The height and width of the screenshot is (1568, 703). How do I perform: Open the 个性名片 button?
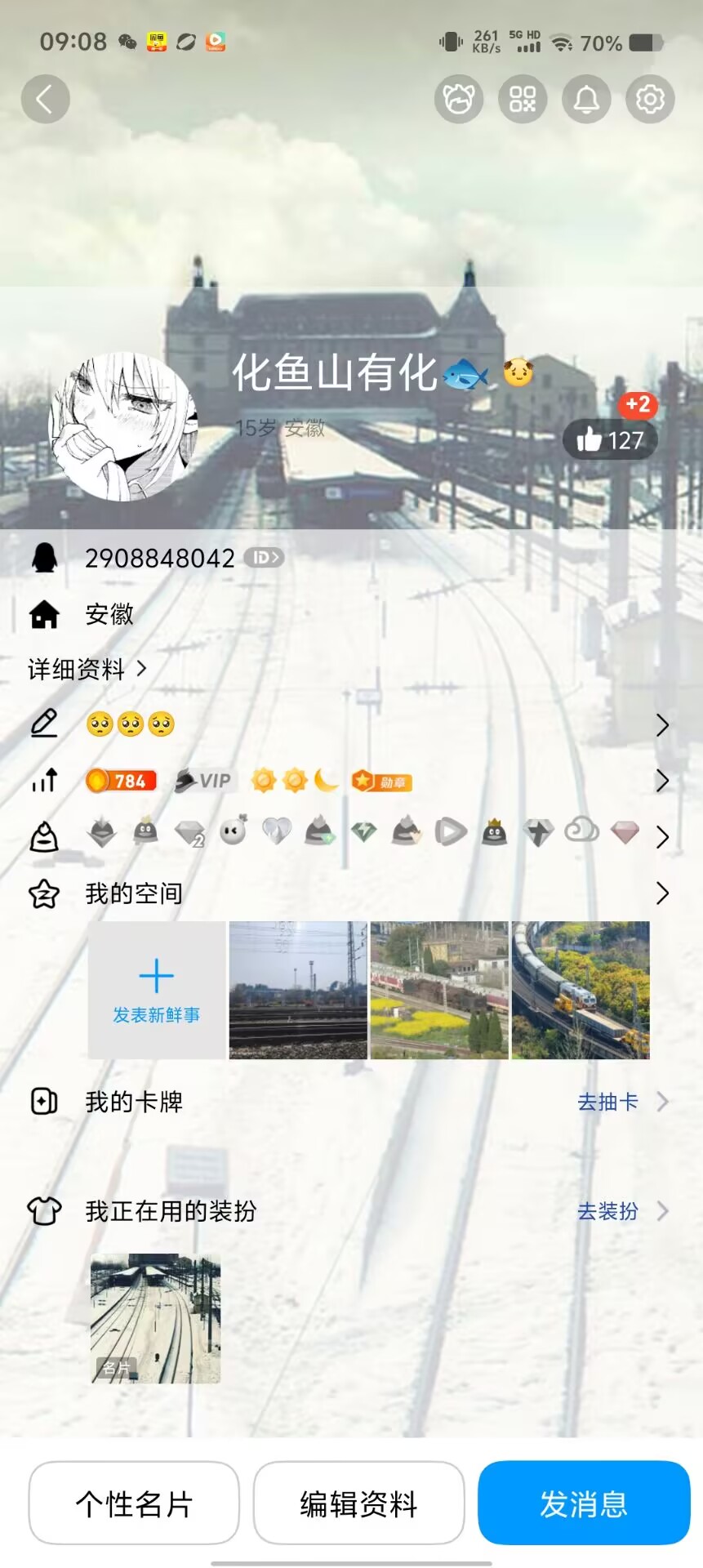pos(134,1503)
